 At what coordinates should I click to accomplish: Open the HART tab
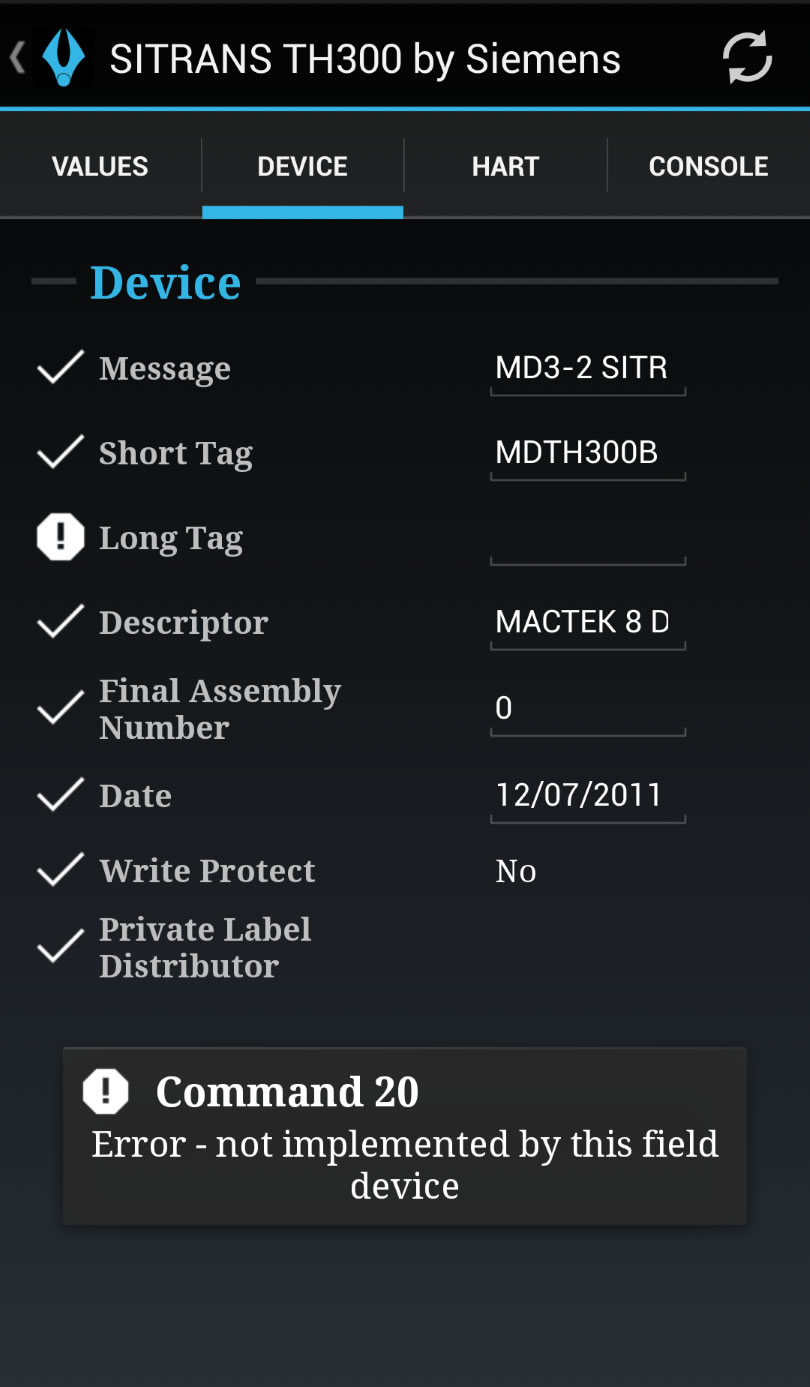pos(505,166)
